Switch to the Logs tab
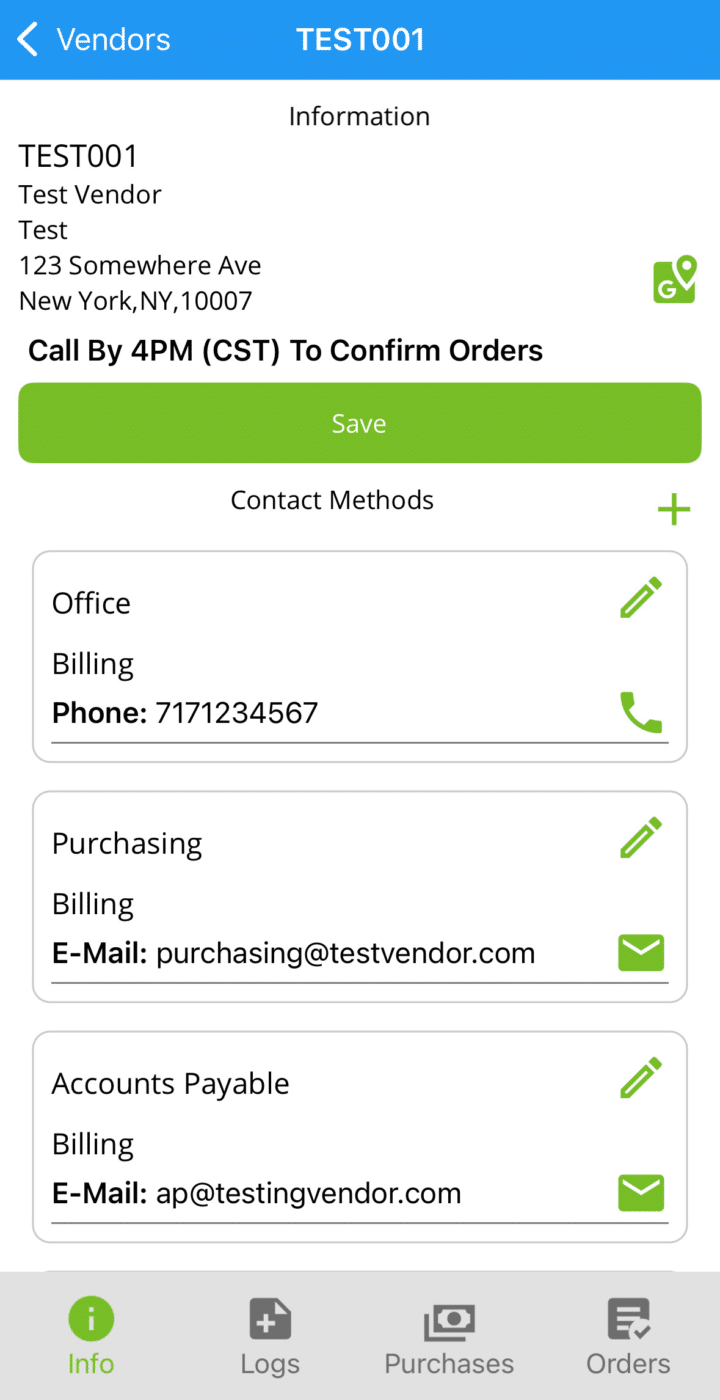This screenshot has width=720, height=1400. click(270, 1336)
